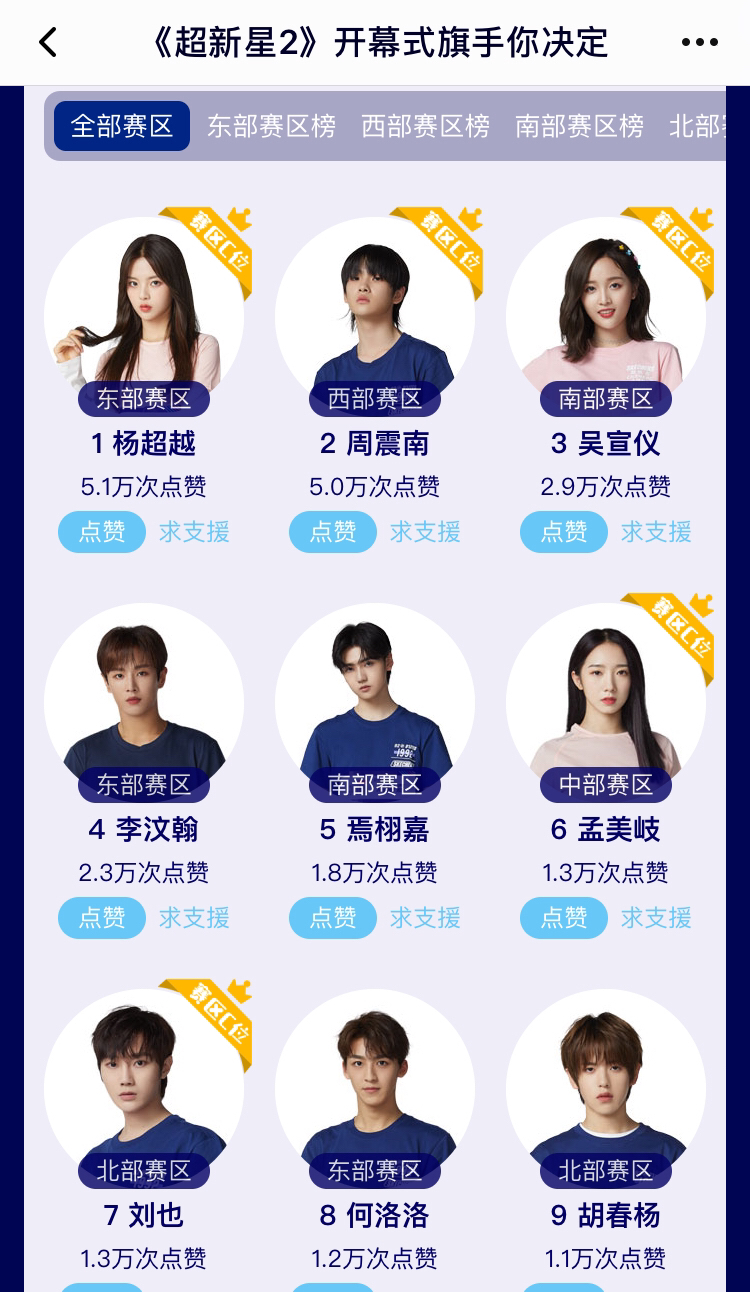Switch to the 西部赛区榜 tab
750x1292 pixels.
tap(425, 126)
